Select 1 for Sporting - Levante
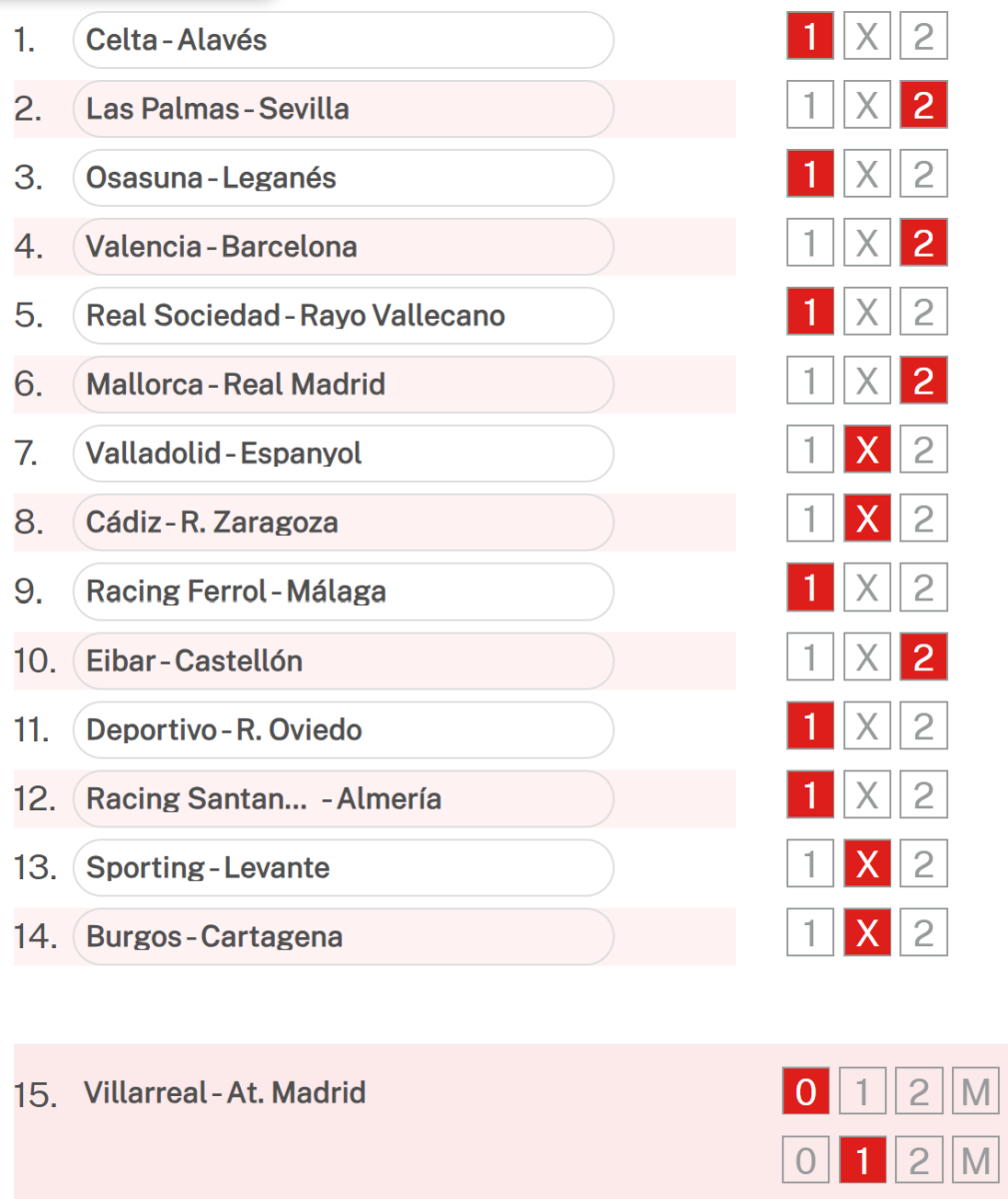 [809, 864]
